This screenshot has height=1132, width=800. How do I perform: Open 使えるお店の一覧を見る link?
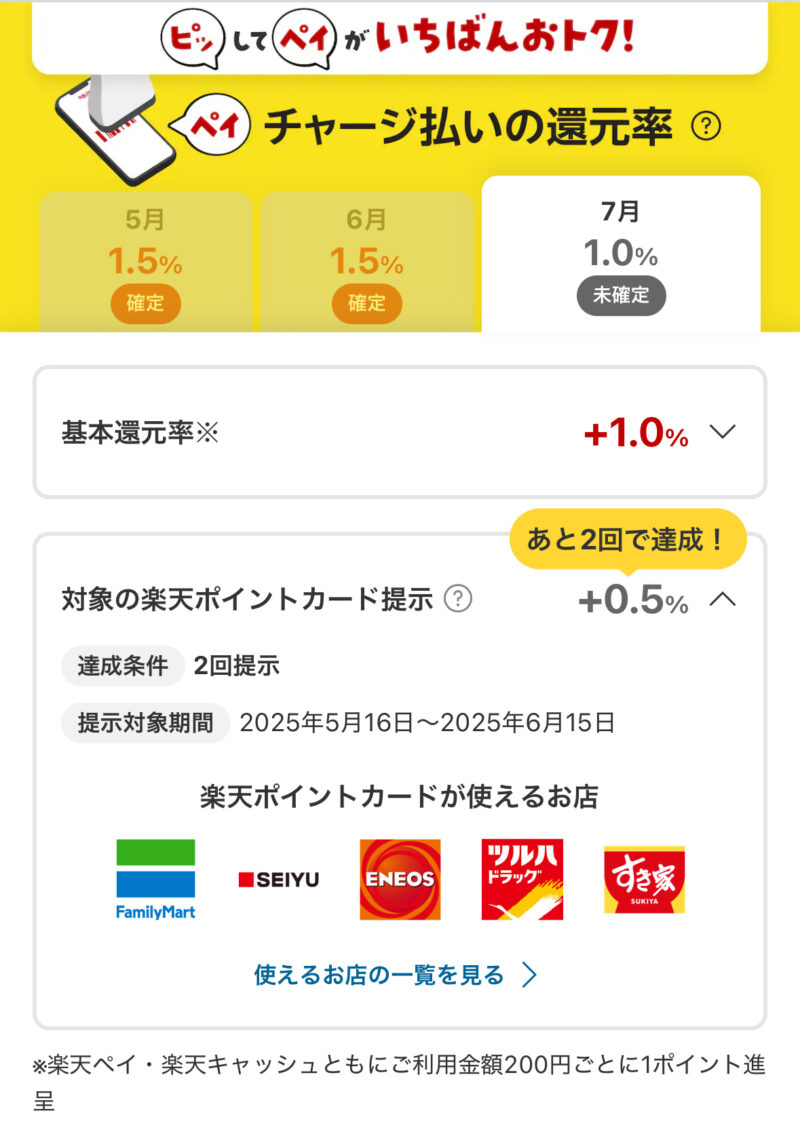coord(396,975)
